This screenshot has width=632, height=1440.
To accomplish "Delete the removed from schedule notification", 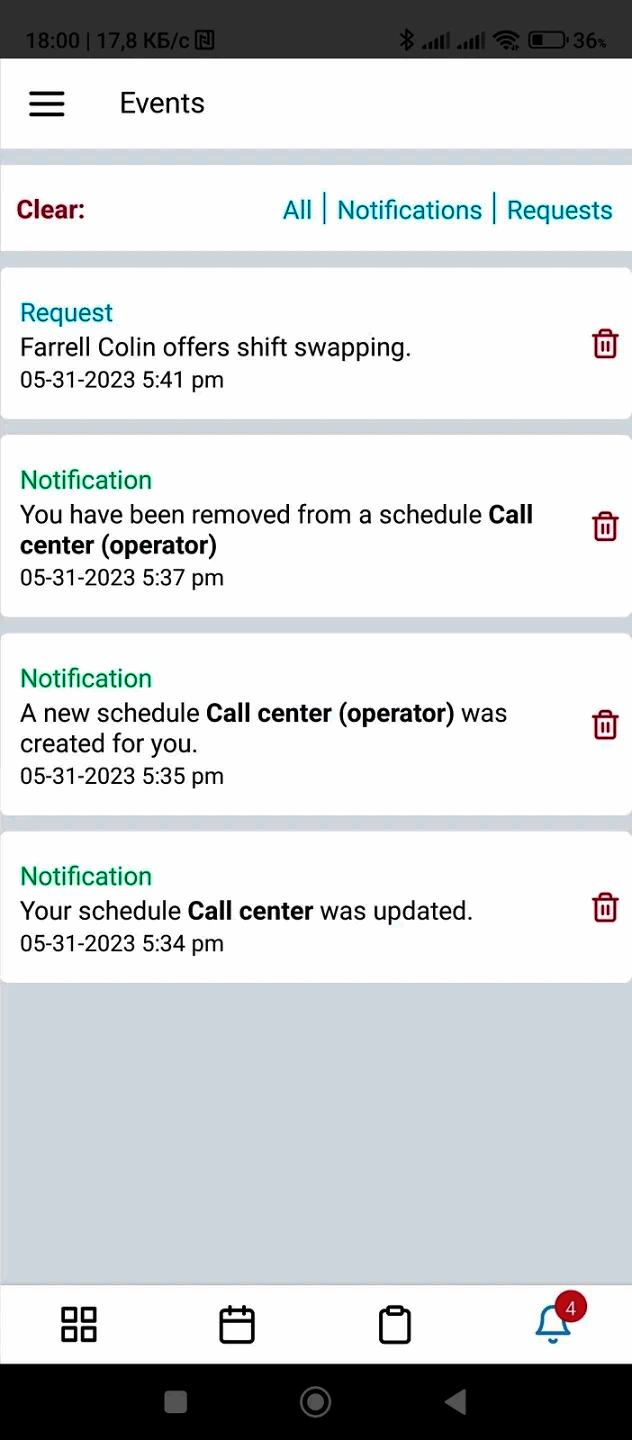I will click(605, 526).
